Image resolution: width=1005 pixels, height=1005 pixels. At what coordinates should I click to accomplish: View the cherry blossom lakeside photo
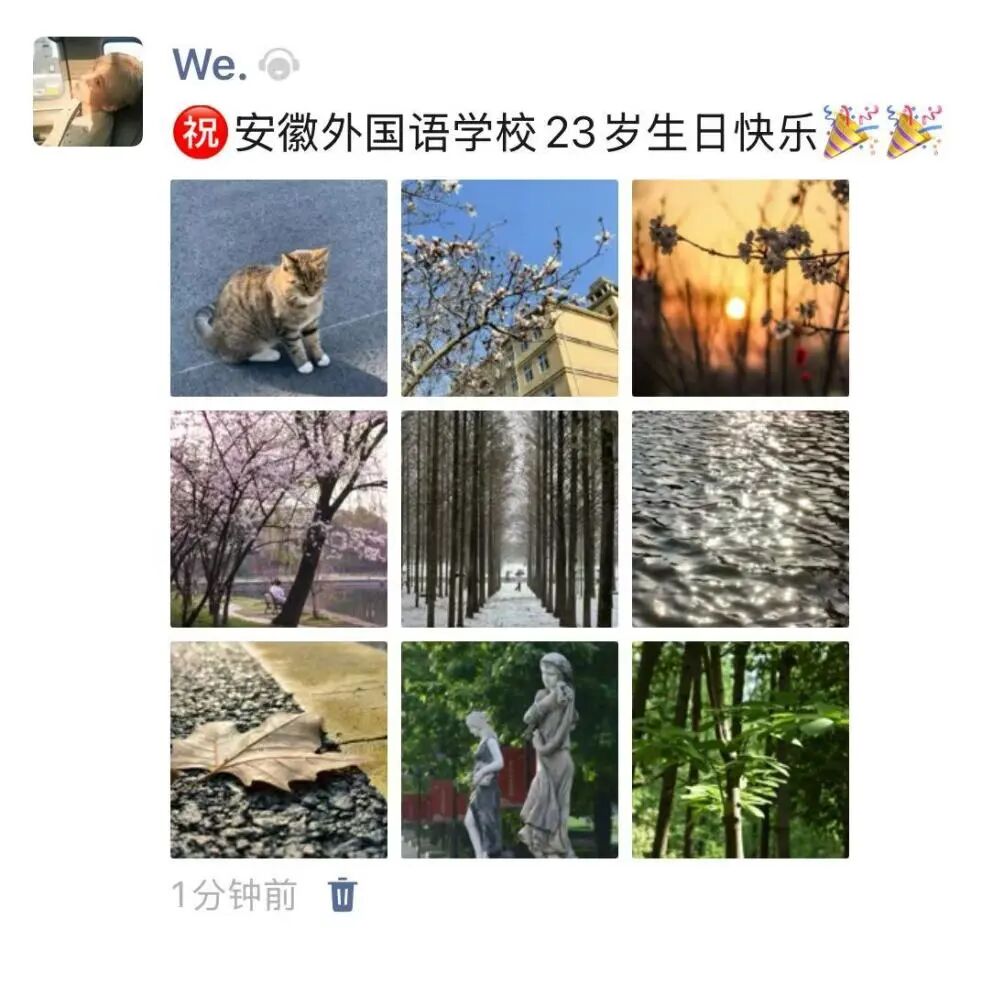(279, 519)
